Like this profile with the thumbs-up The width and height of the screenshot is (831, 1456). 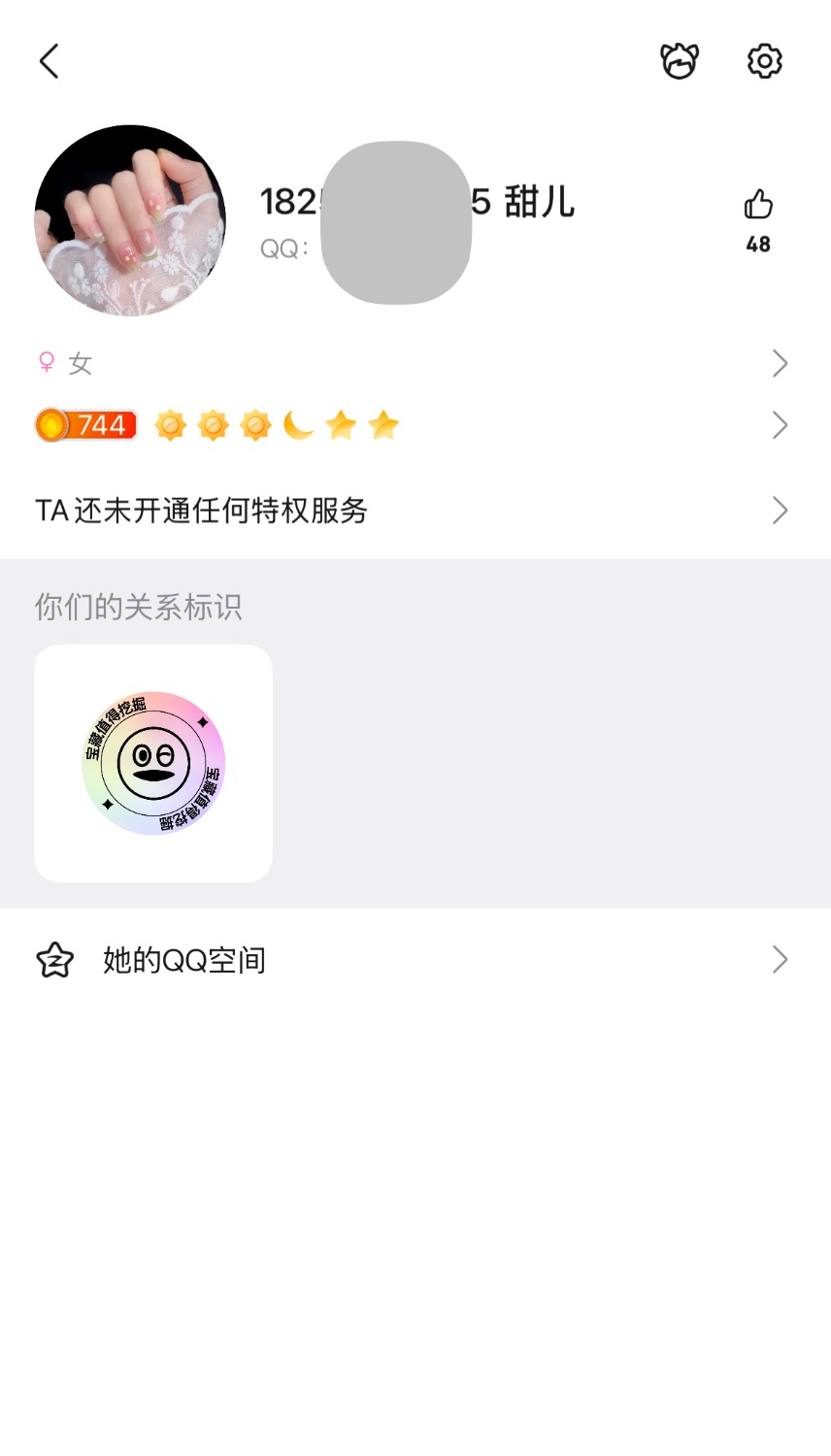point(758,206)
